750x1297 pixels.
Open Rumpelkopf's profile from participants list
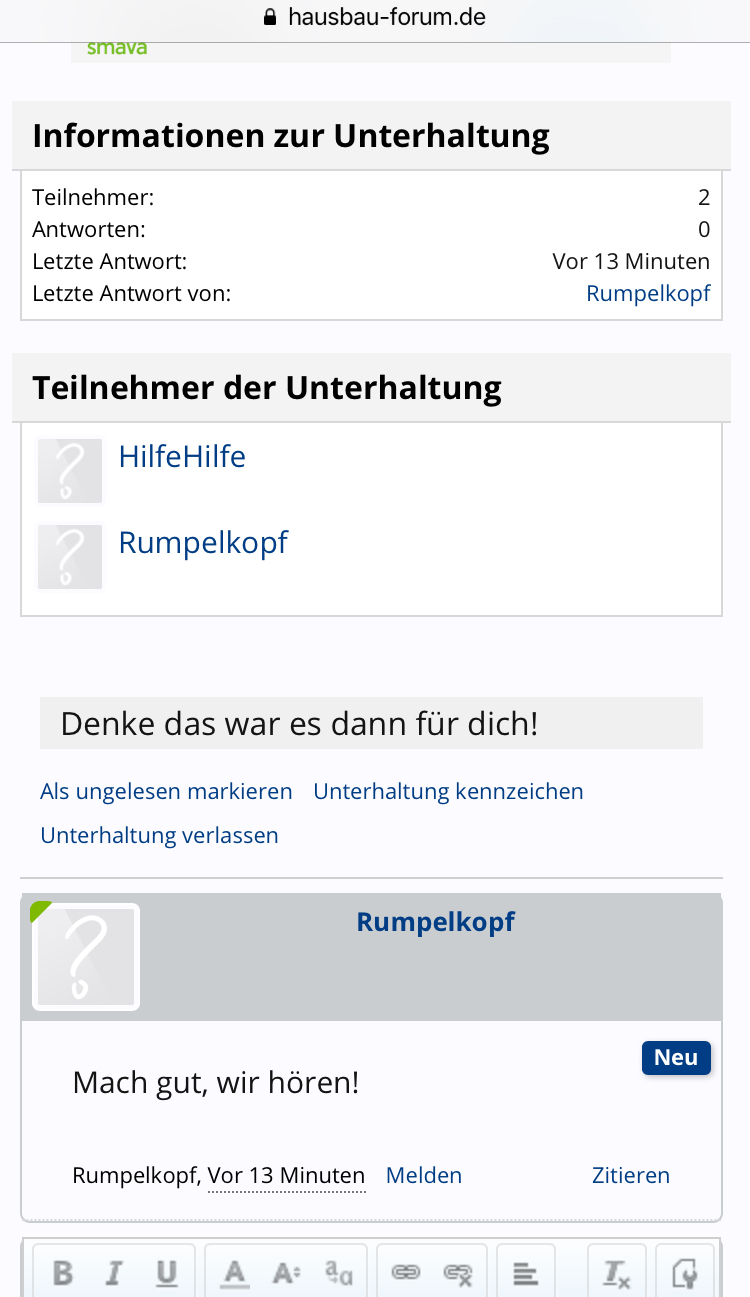pos(203,543)
